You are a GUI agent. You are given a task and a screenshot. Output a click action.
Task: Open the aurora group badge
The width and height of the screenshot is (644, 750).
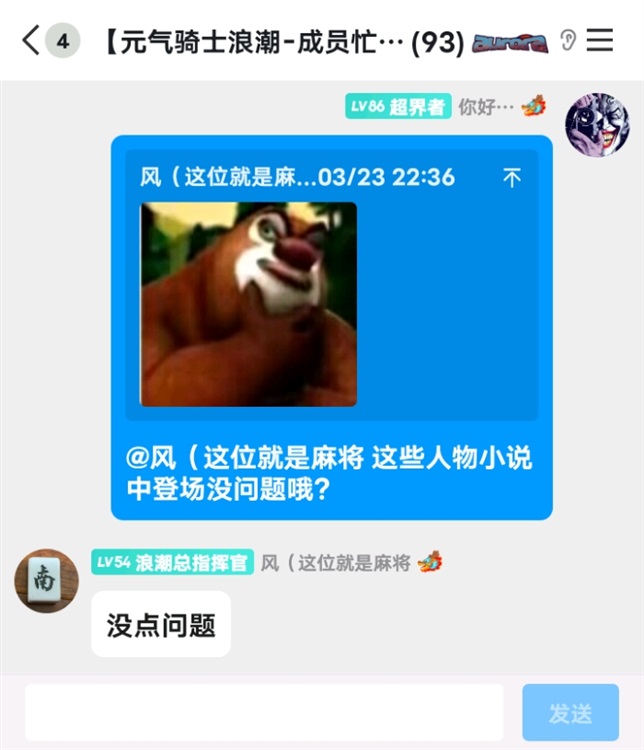click(510, 42)
